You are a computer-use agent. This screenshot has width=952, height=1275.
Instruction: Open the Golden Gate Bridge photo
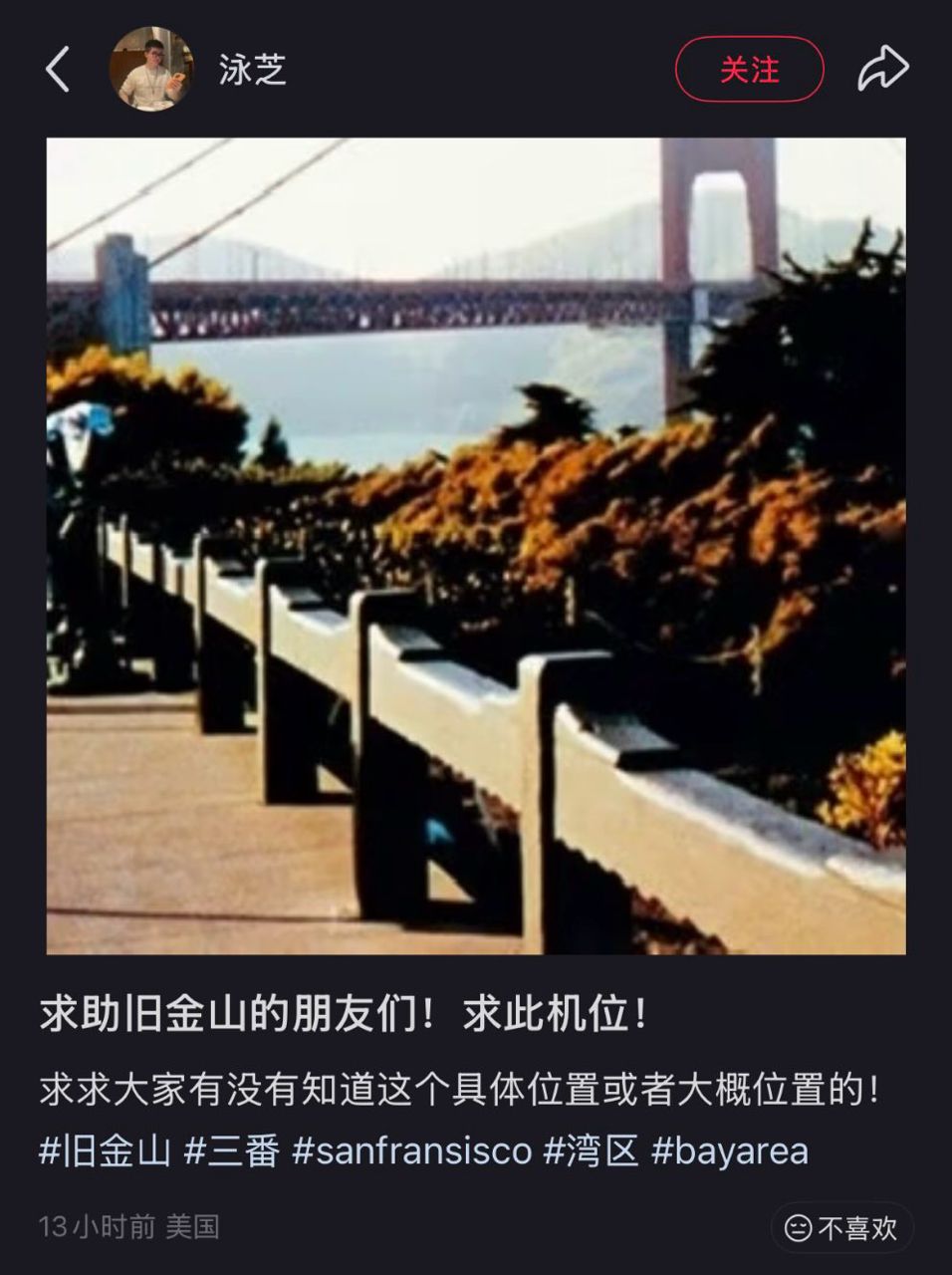476,545
